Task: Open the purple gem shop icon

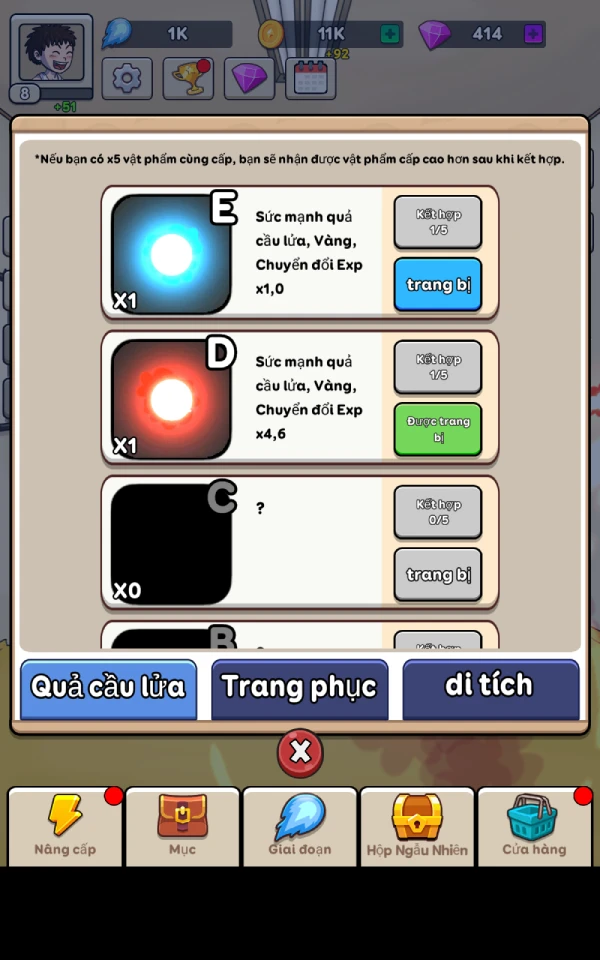Action: point(249,78)
